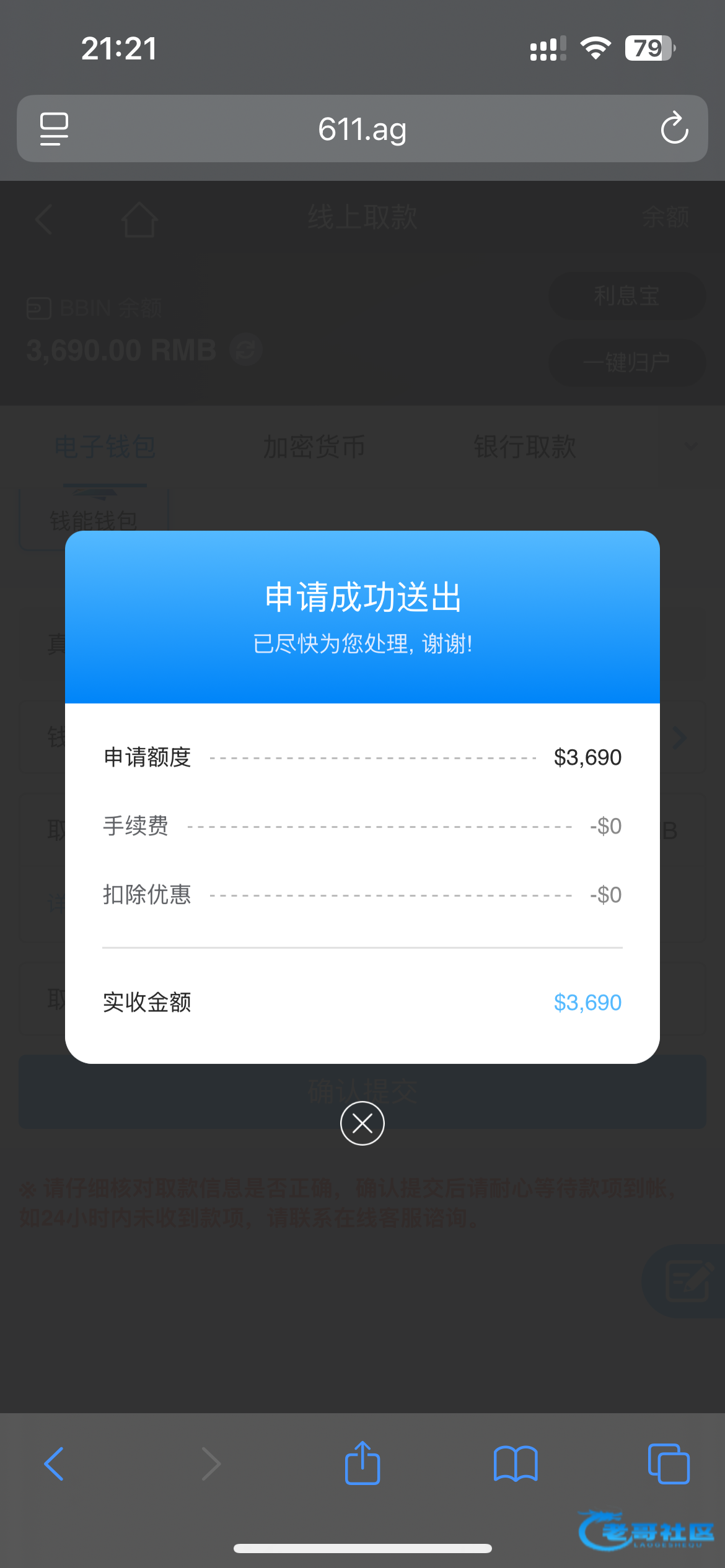
Task: Close the withdrawal success dialog
Action: pos(362,1123)
